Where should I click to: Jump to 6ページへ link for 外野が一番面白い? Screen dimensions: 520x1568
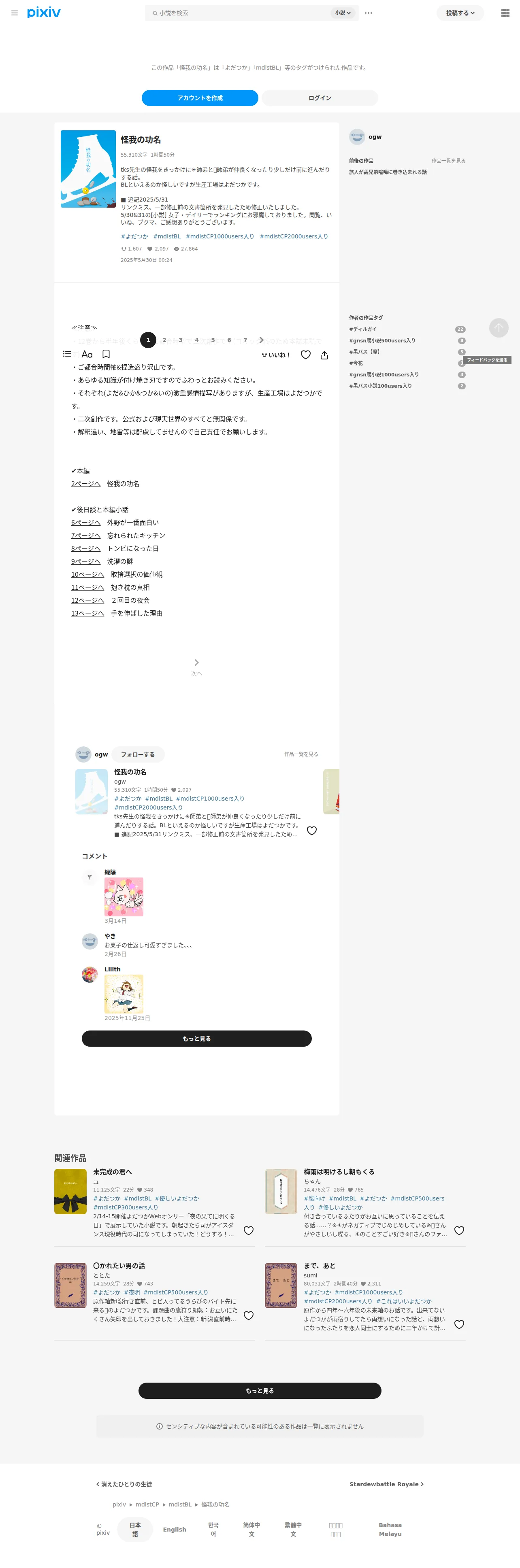tap(86, 522)
